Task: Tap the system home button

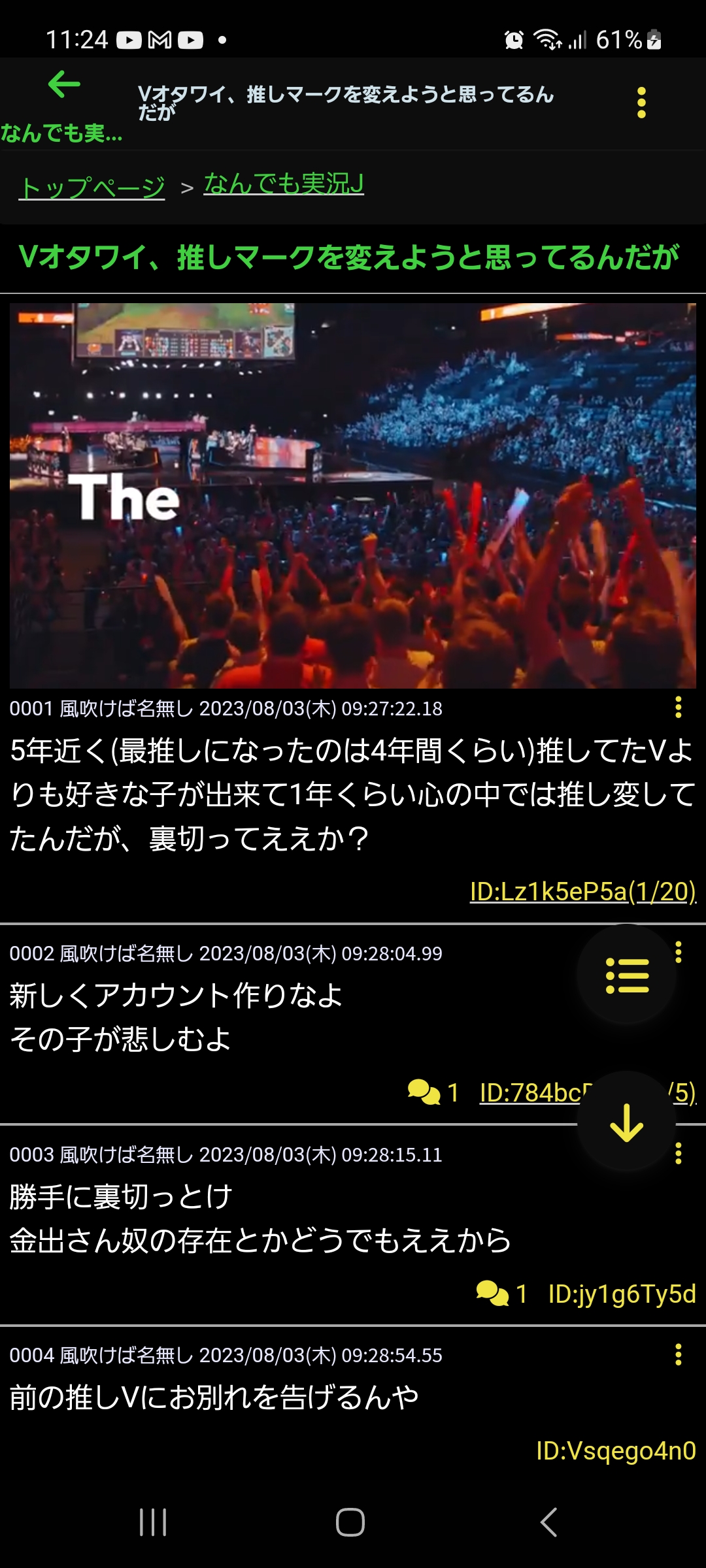Action: click(350, 1522)
